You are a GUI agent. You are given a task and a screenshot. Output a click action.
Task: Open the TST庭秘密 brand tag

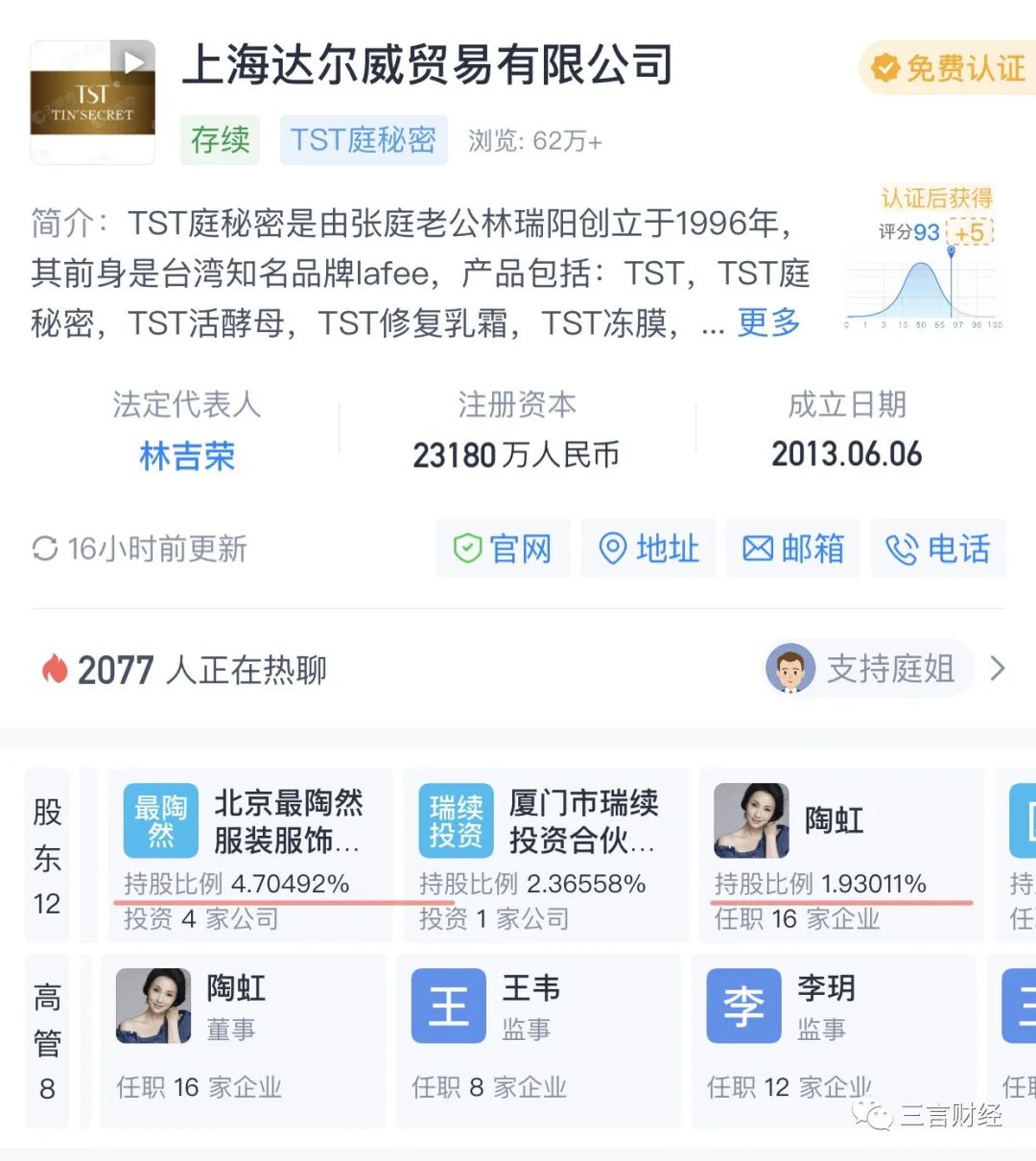click(363, 140)
